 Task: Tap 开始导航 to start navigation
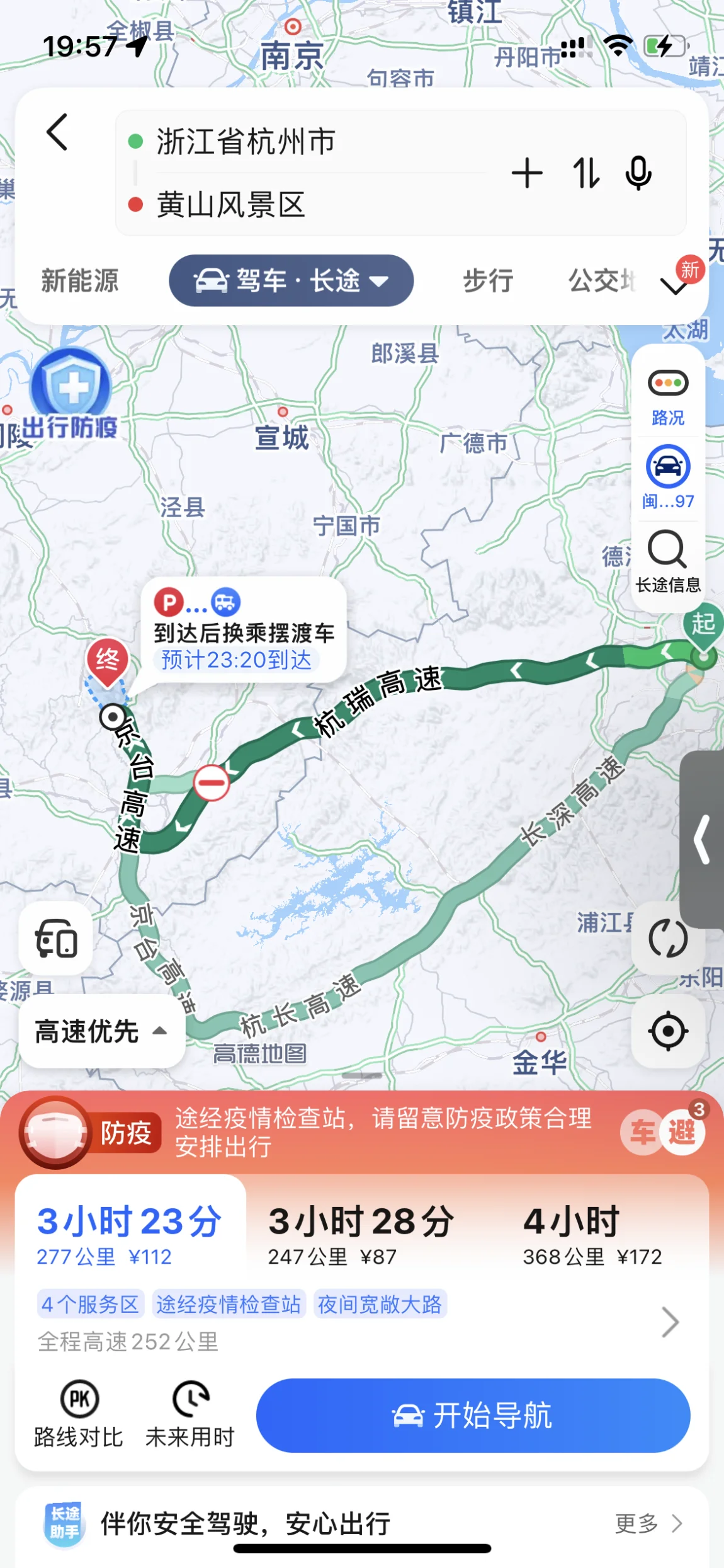473,1416
